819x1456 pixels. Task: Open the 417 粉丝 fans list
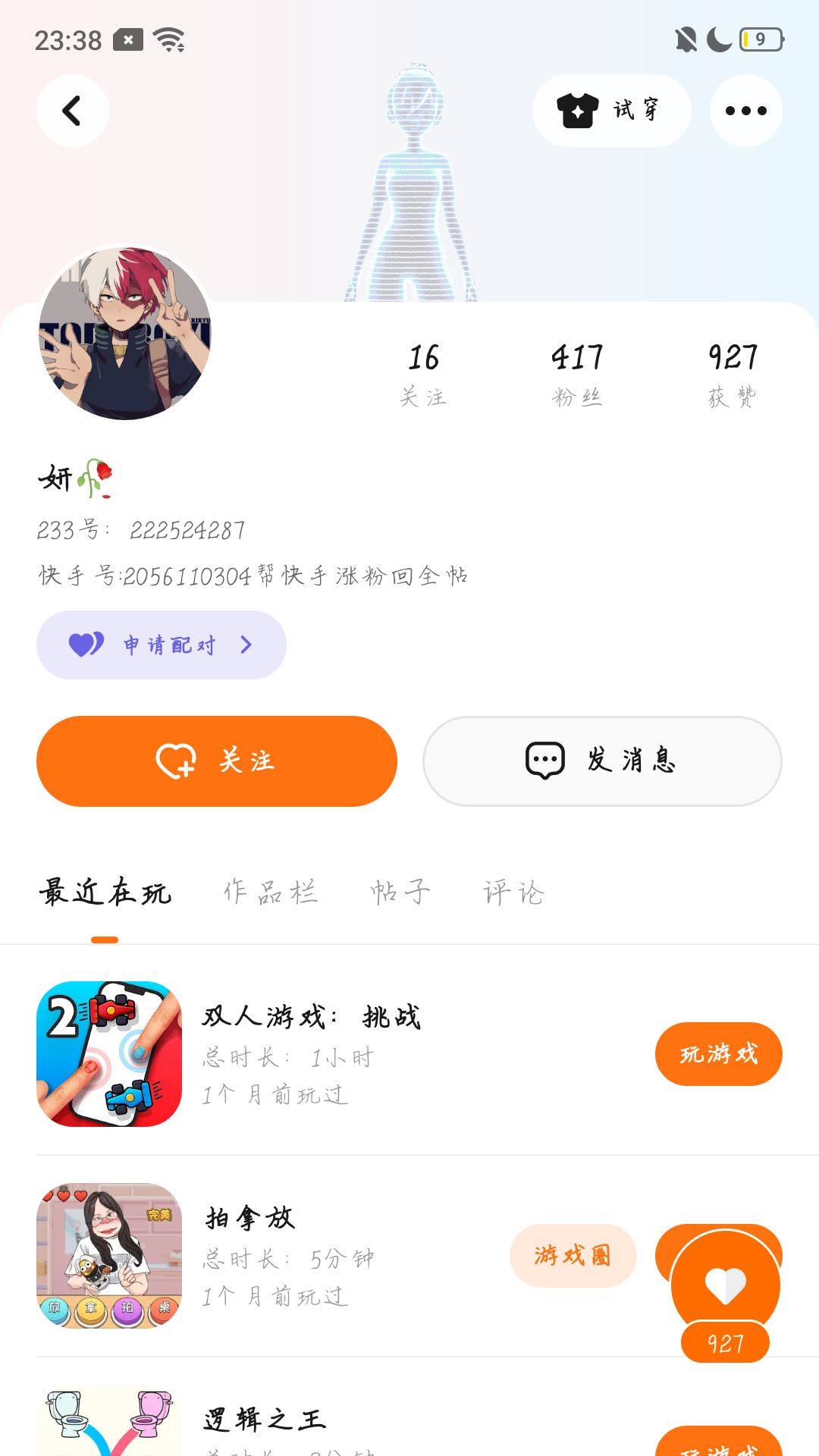(576, 373)
